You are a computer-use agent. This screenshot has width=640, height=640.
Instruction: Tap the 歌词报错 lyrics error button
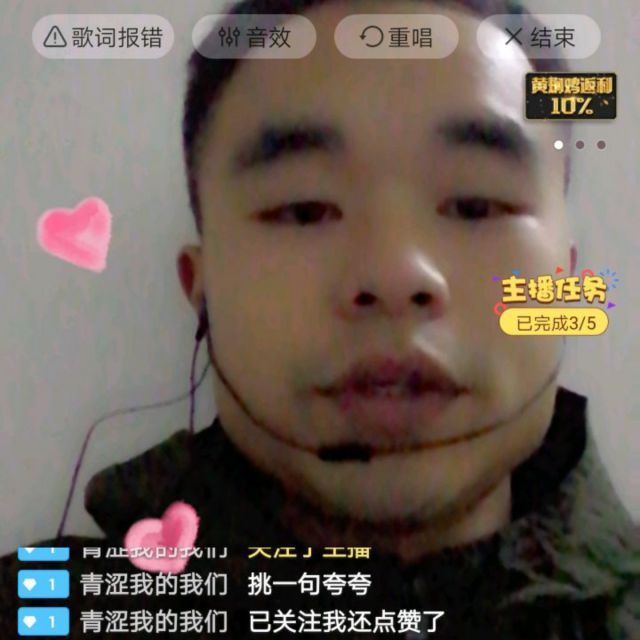pyautogui.click(x=103, y=38)
